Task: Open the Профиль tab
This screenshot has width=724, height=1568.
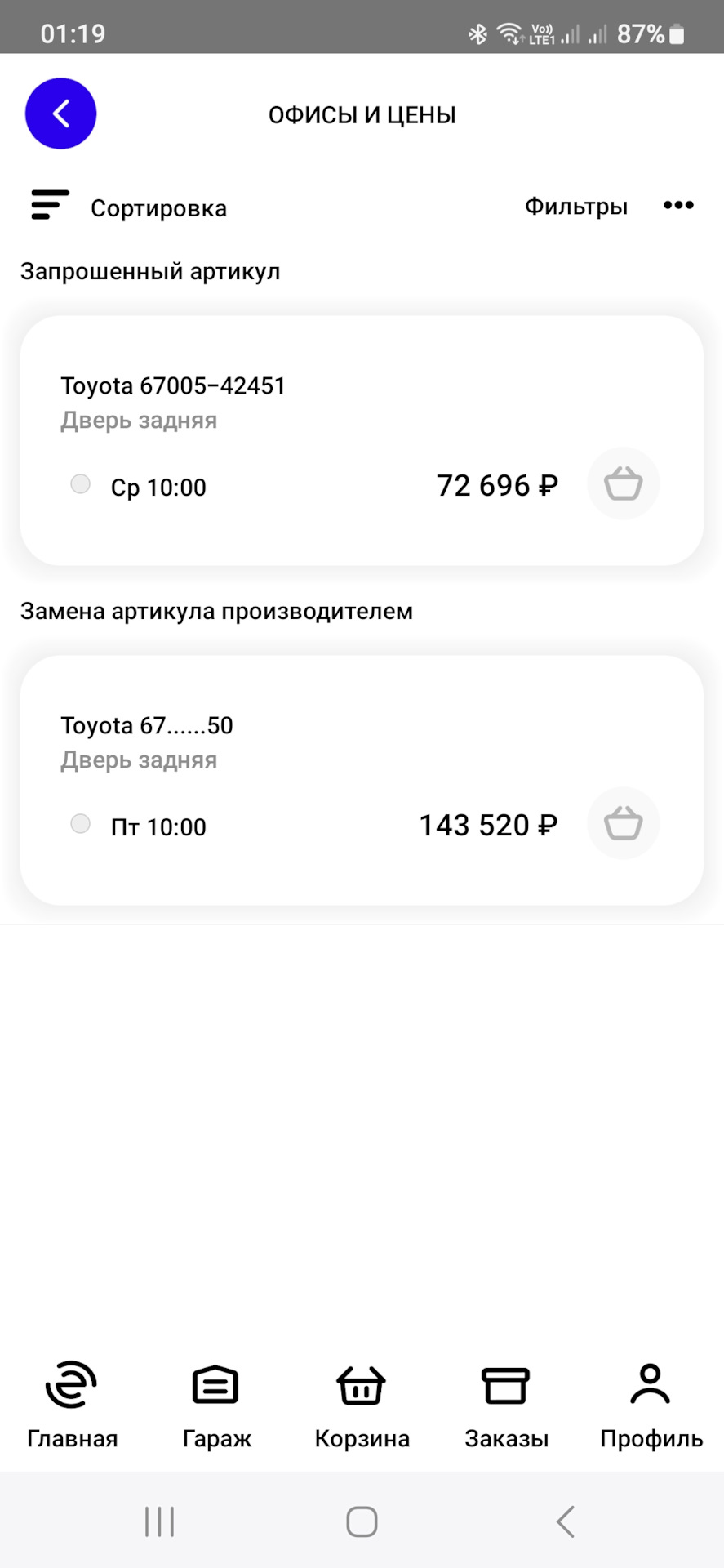Action: [651, 1405]
